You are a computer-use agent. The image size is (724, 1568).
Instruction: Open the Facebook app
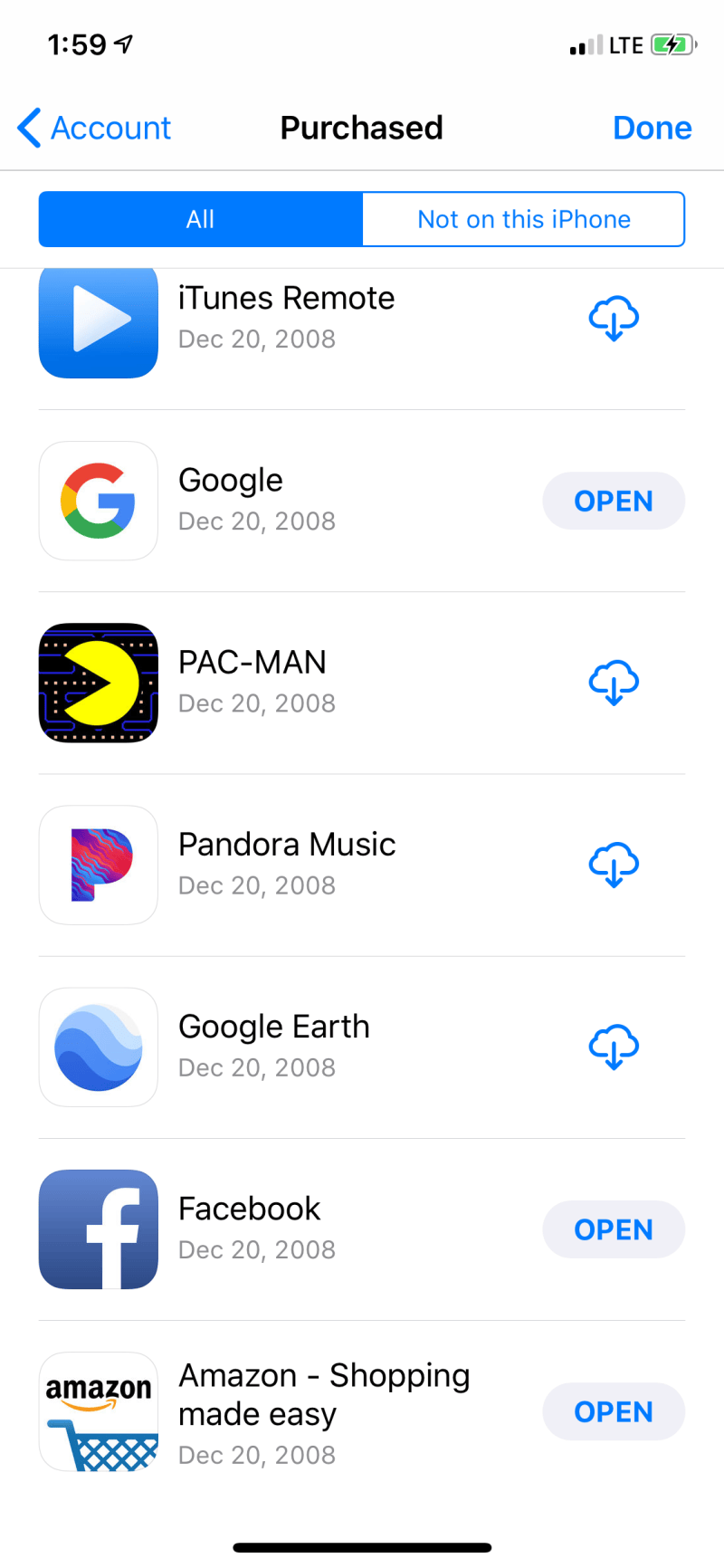[614, 1229]
